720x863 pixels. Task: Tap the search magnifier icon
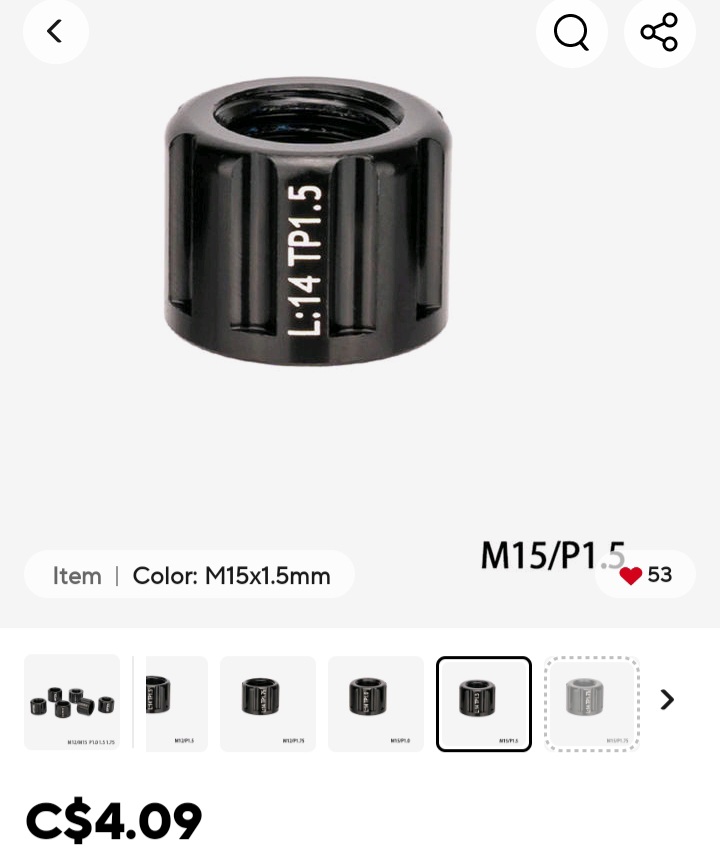[x=571, y=32]
